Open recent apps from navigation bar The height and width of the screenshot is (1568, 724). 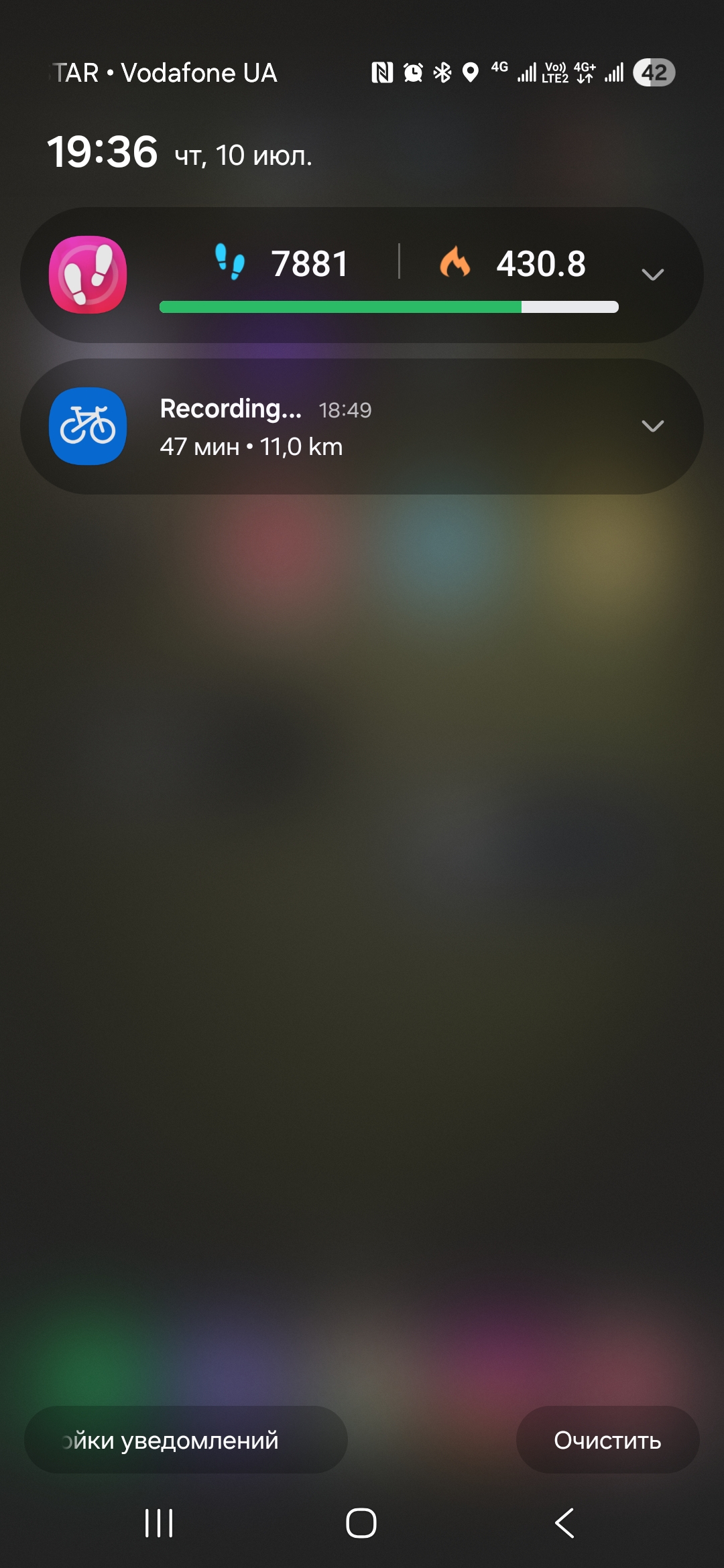click(159, 1523)
